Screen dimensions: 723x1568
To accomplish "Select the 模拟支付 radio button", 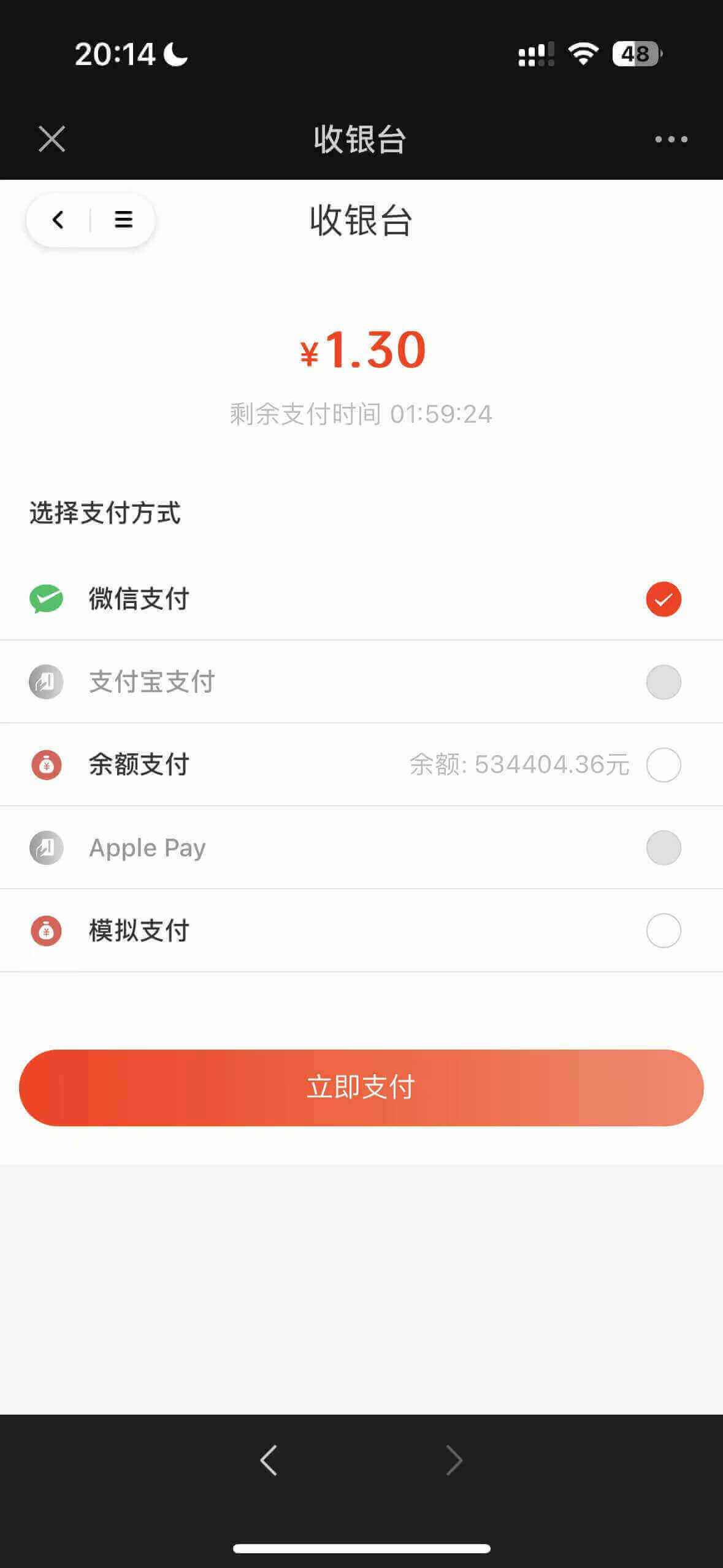I will (x=663, y=931).
